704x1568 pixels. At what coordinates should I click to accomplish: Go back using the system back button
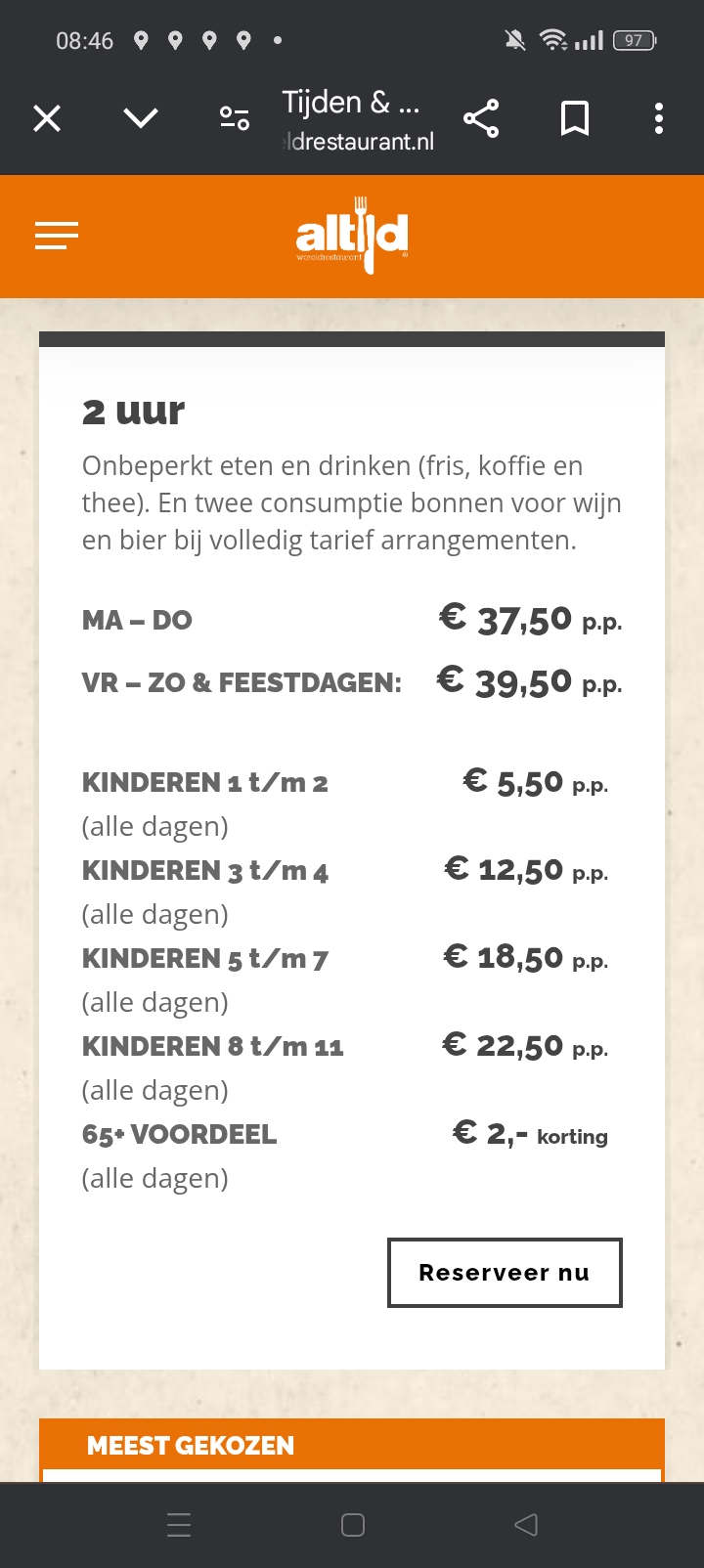pos(526,1525)
